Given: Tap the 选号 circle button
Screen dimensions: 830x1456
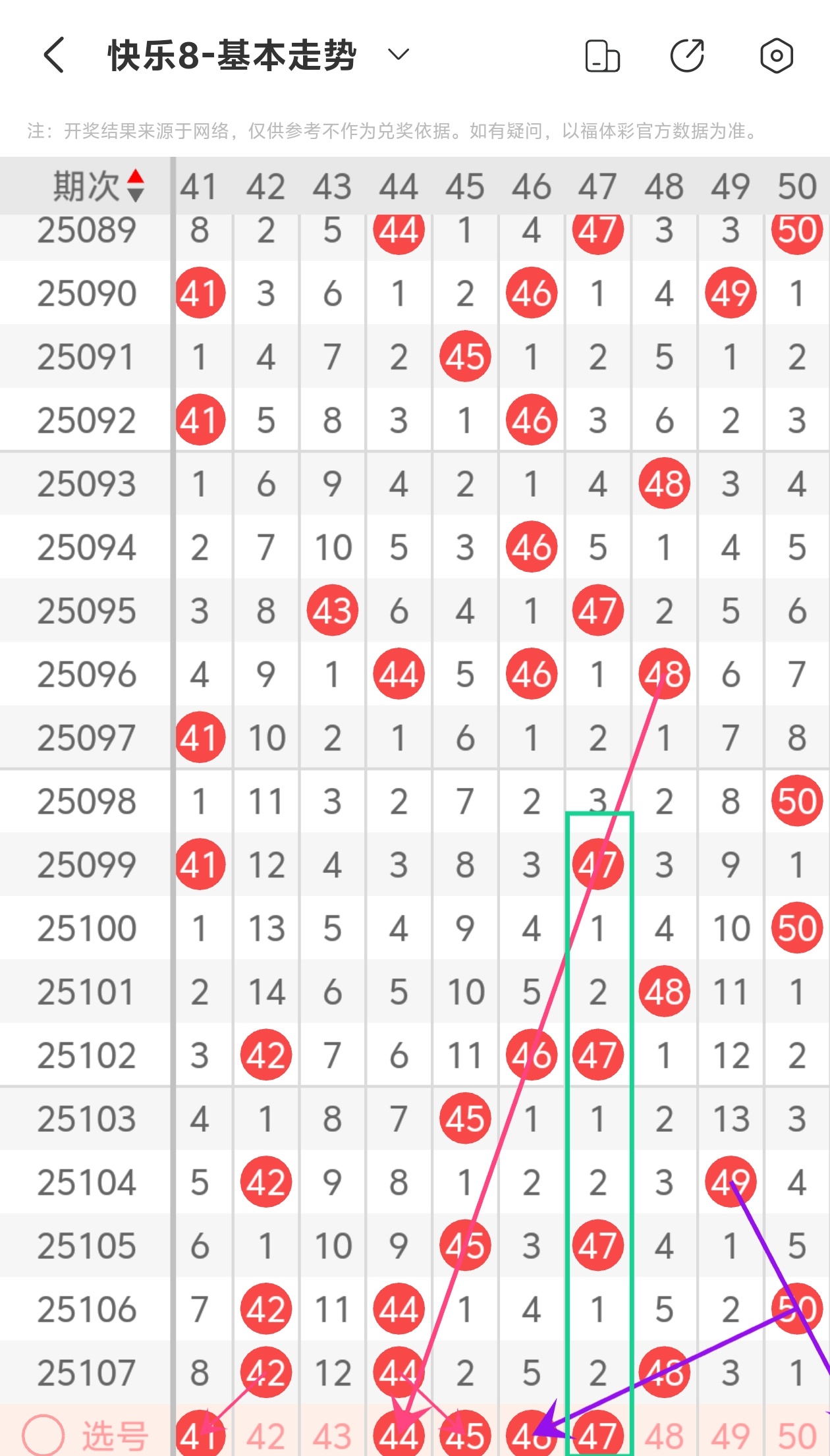Looking at the screenshot, I should (x=43, y=1435).
